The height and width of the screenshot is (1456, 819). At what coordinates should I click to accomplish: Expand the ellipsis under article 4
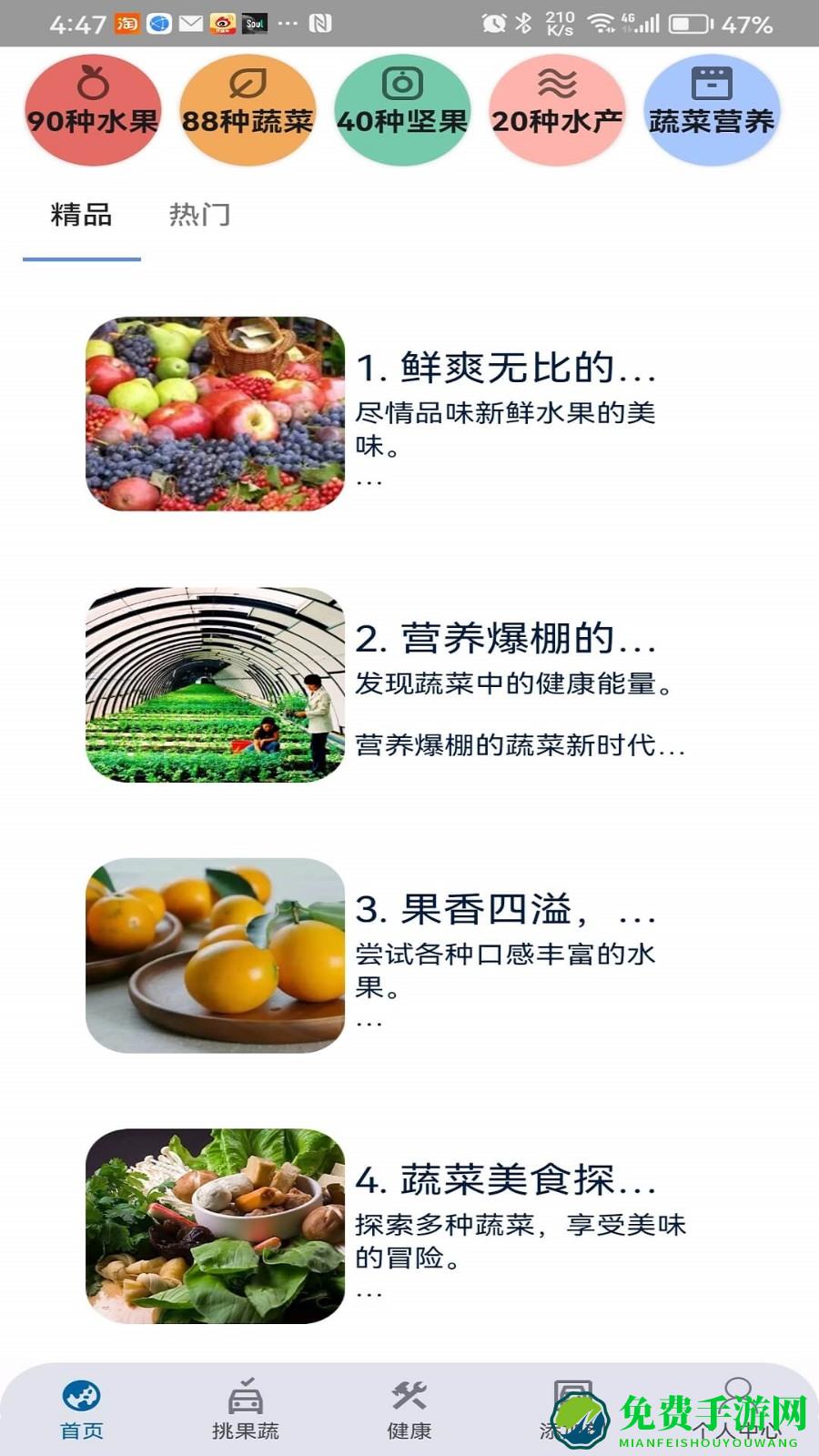click(369, 1289)
